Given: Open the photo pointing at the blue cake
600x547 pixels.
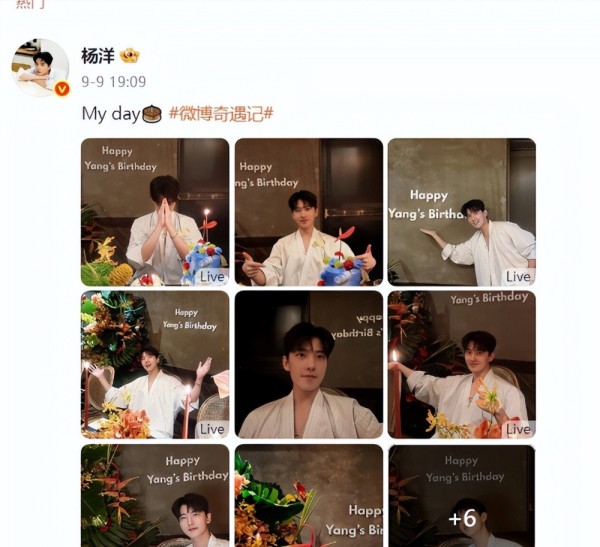Looking at the screenshot, I should click(308, 212).
